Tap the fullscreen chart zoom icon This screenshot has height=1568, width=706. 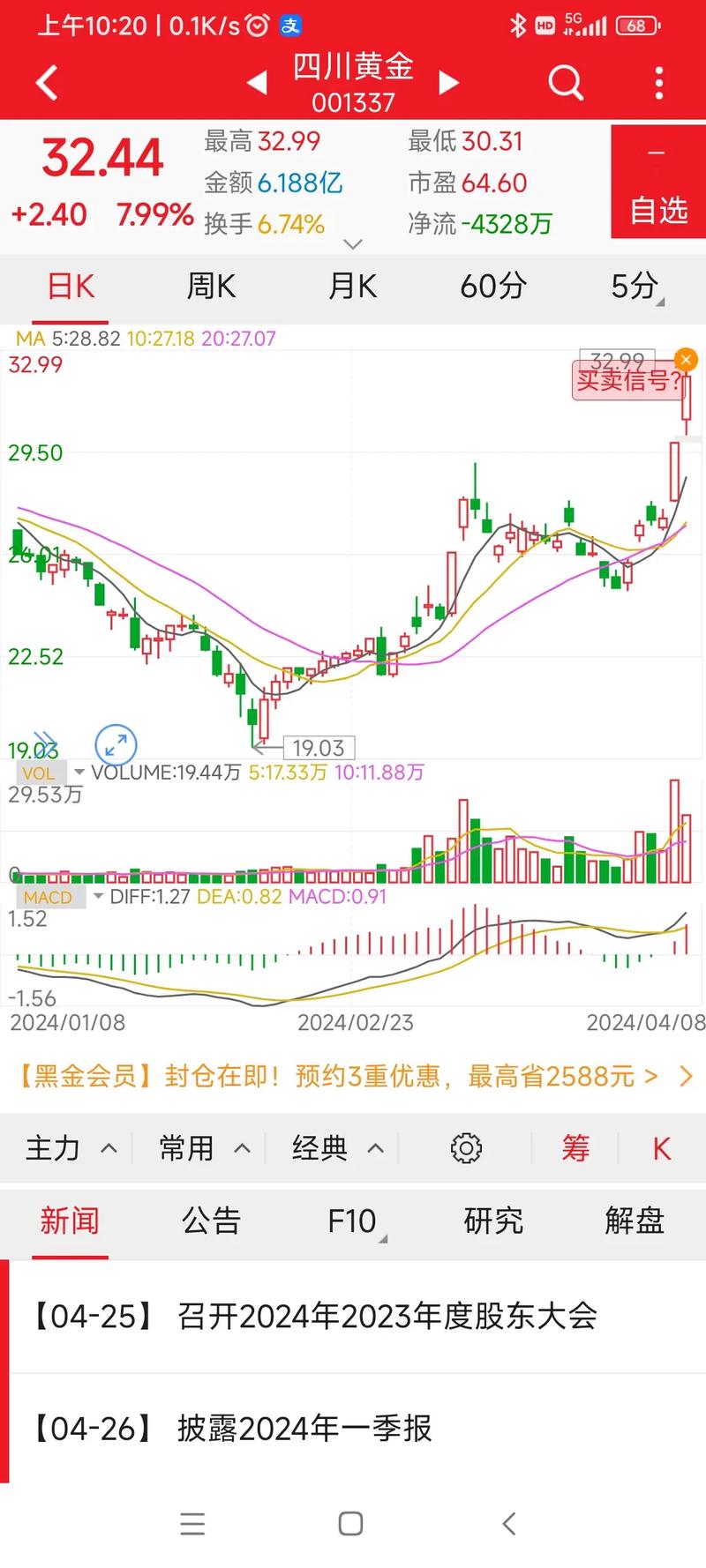(x=115, y=745)
